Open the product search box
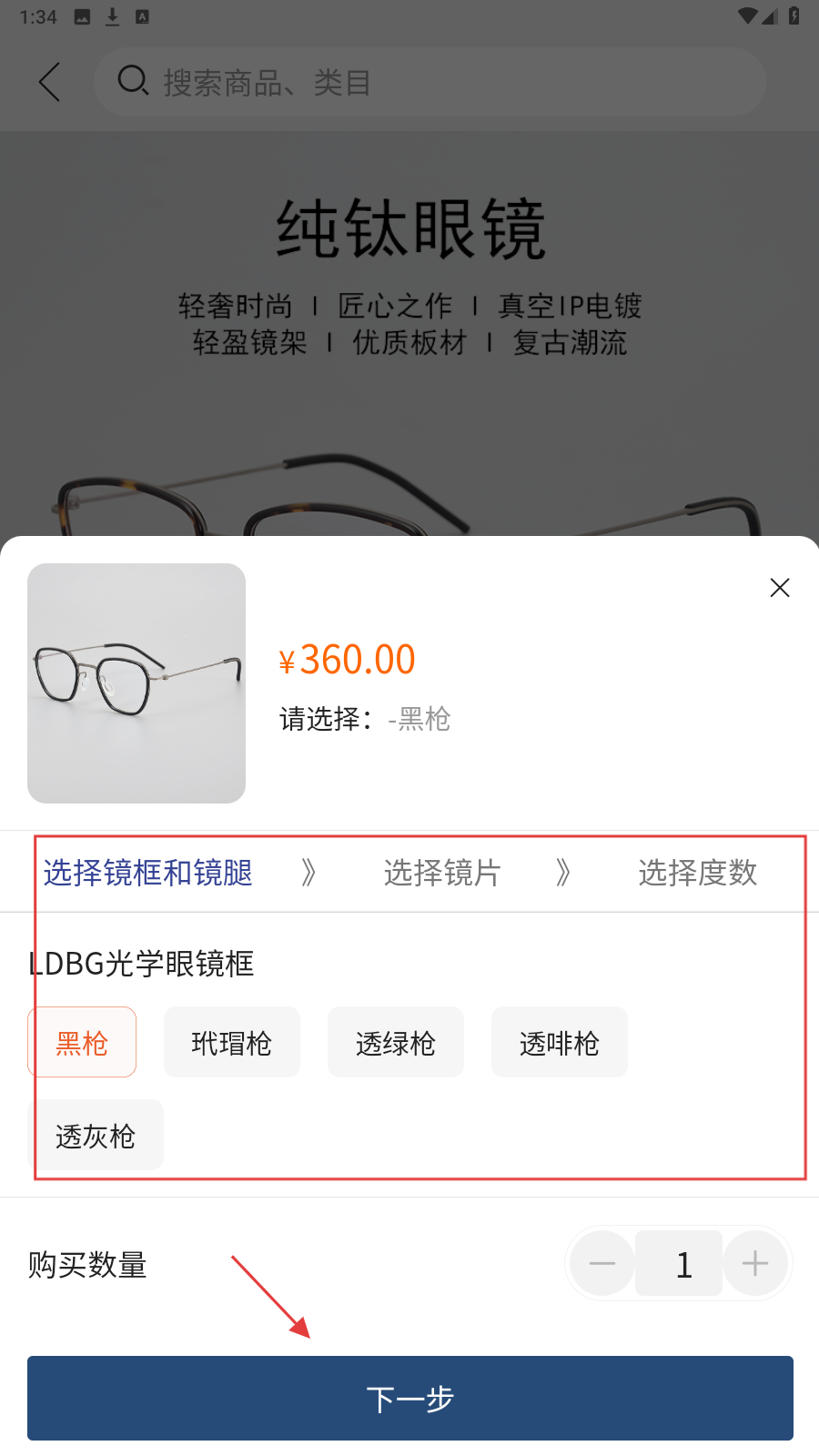The width and height of the screenshot is (819, 1456). point(428,82)
